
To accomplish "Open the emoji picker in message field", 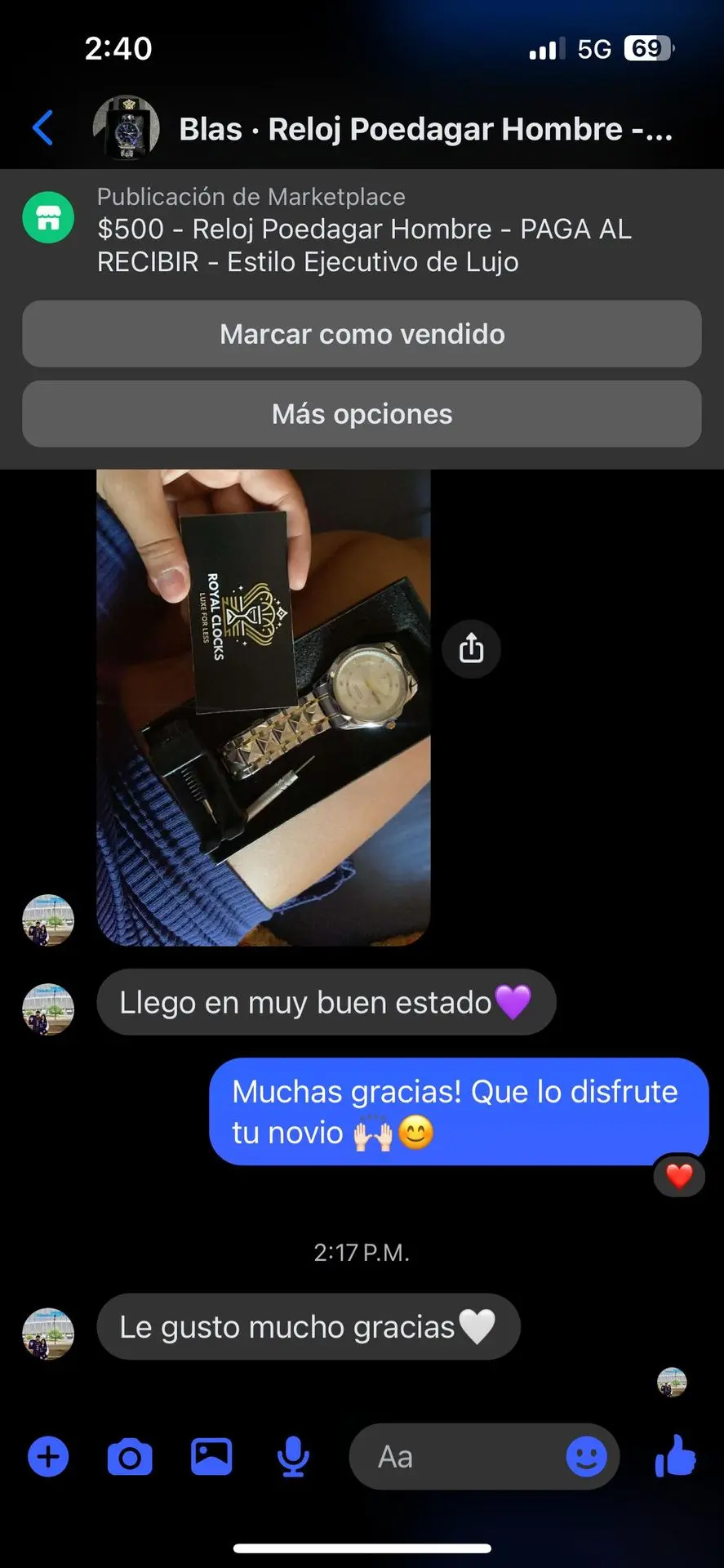I will (x=586, y=1457).
